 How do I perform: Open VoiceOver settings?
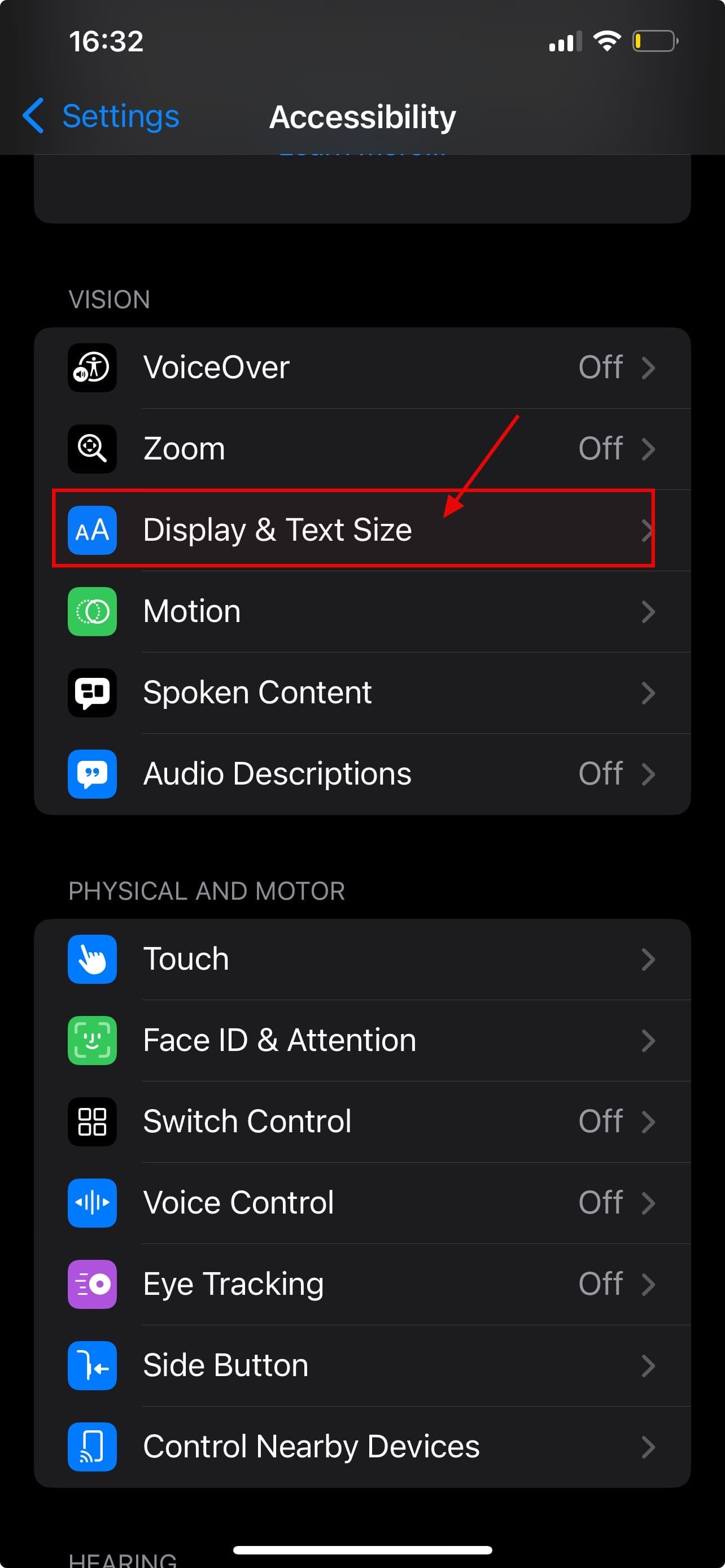pyautogui.click(x=361, y=367)
